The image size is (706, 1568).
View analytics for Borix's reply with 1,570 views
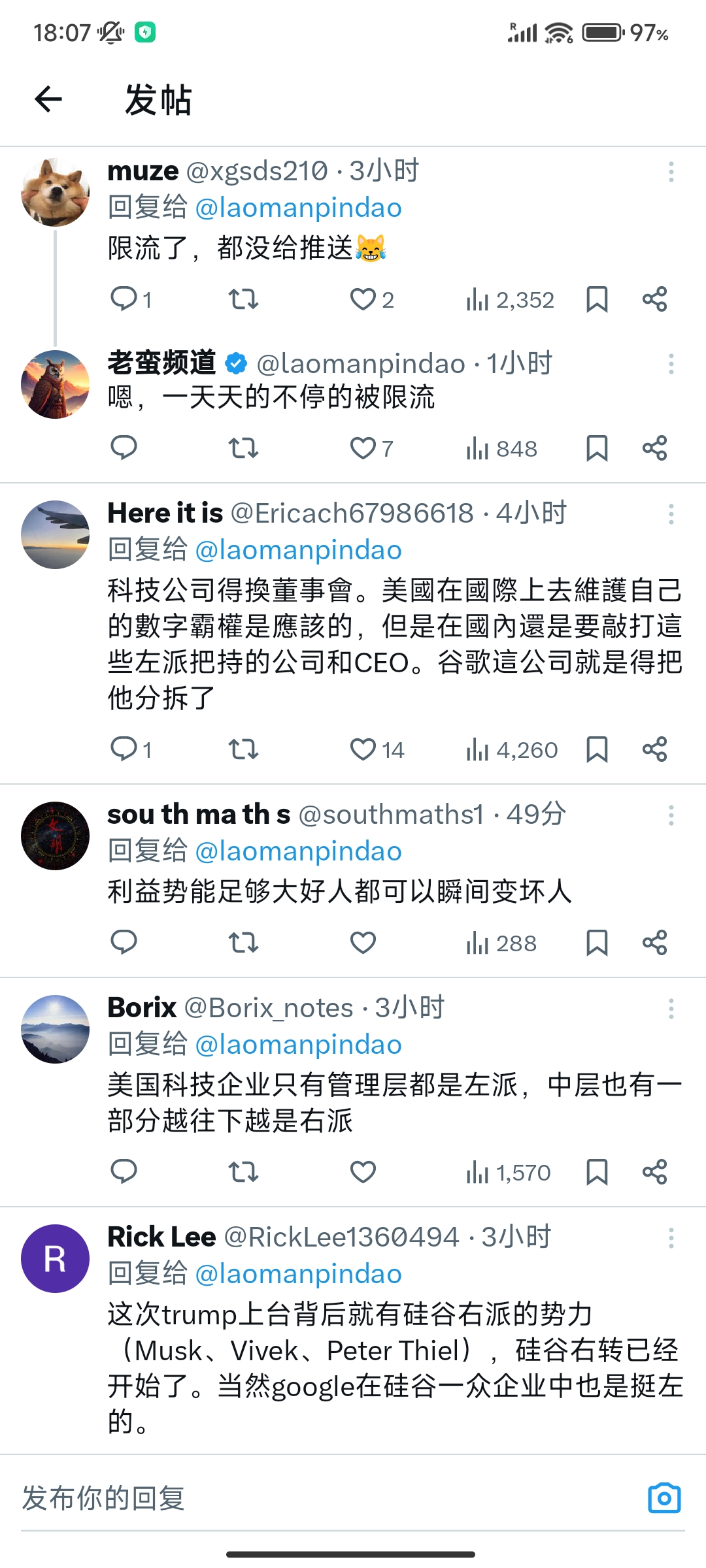tap(508, 1173)
